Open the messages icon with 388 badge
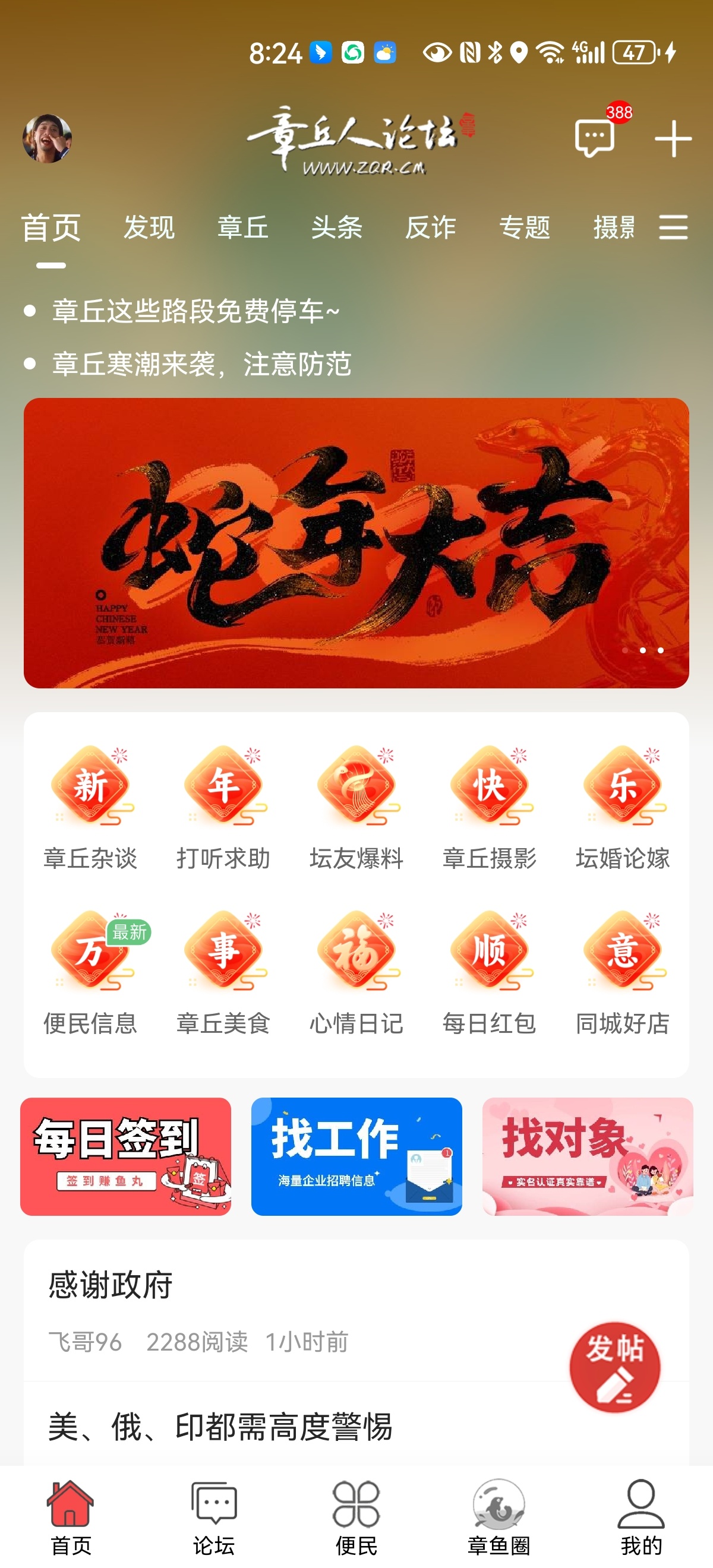The image size is (713, 1568). [x=595, y=138]
